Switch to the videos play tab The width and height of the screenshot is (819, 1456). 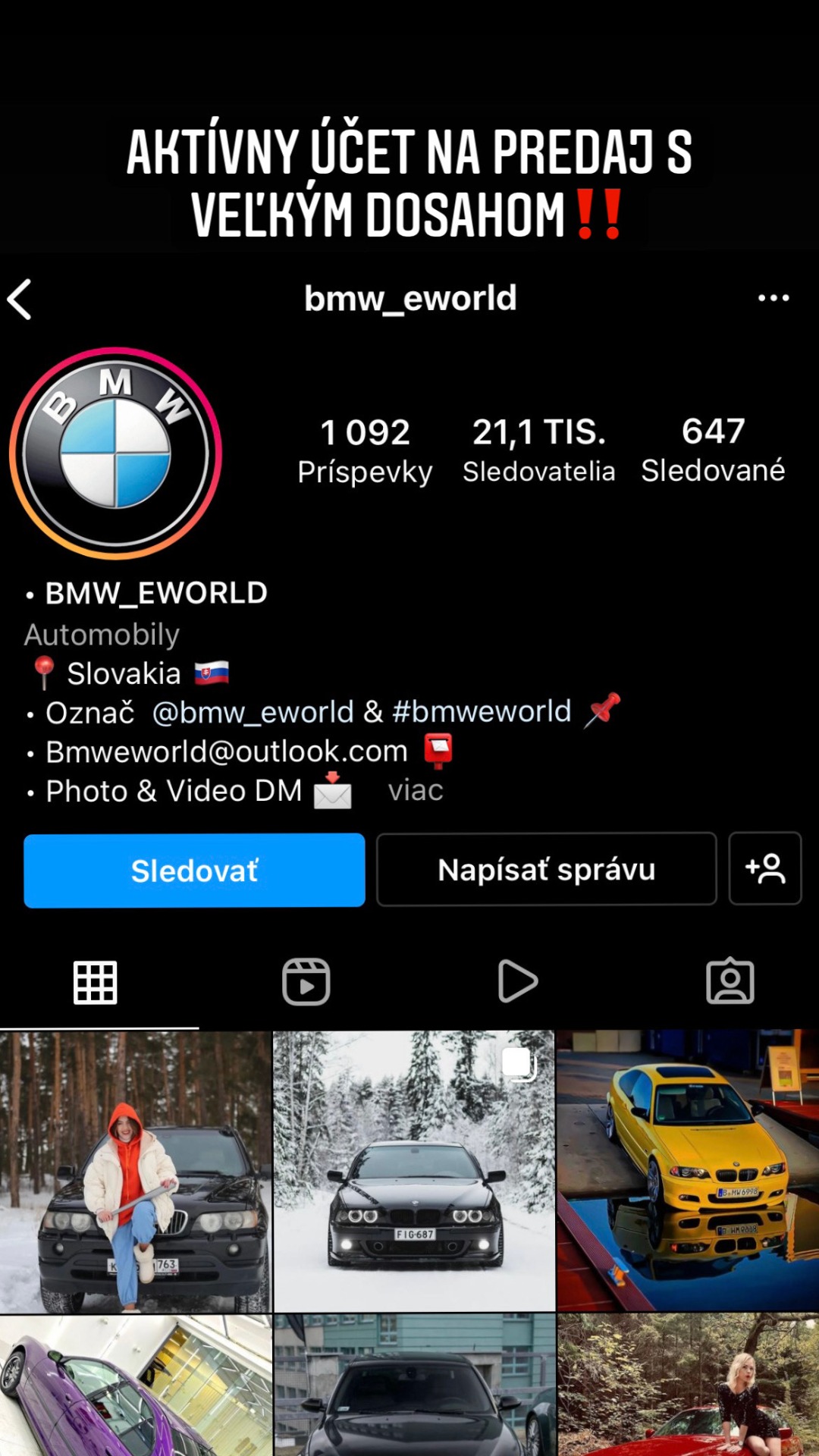point(518,982)
